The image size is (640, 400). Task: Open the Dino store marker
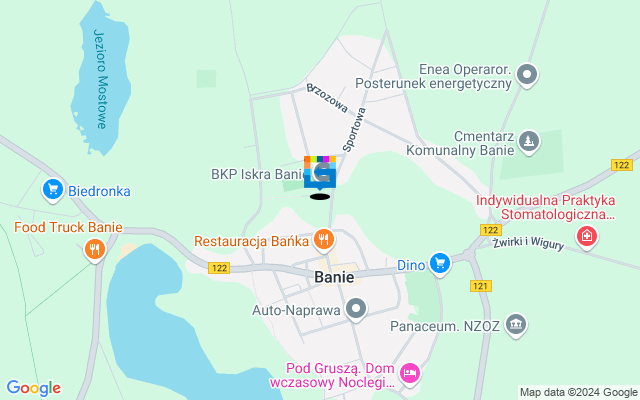pos(439,263)
